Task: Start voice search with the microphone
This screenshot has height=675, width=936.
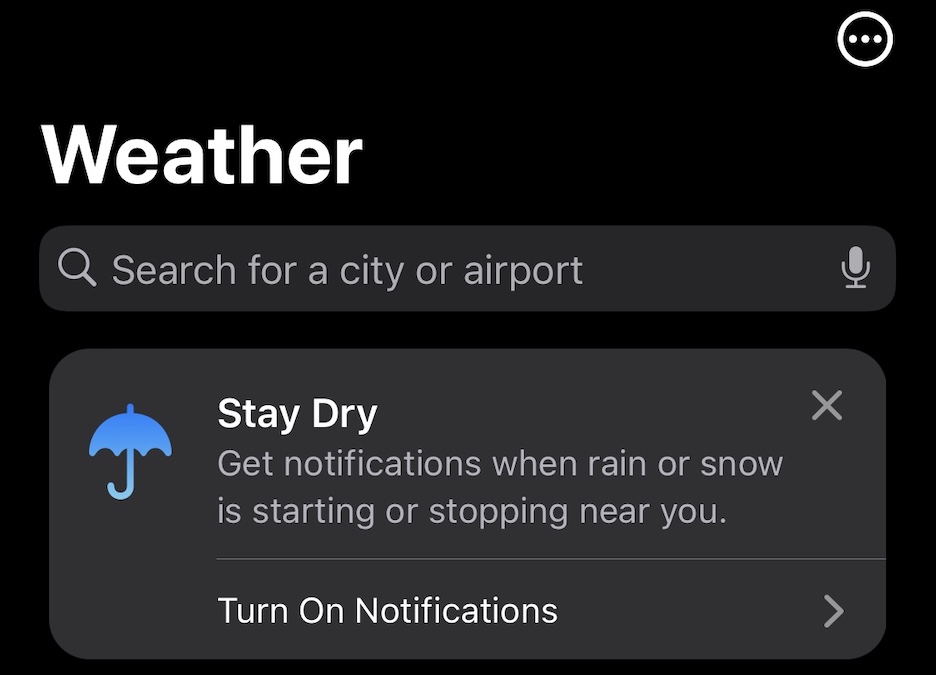Action: point(855,268)
